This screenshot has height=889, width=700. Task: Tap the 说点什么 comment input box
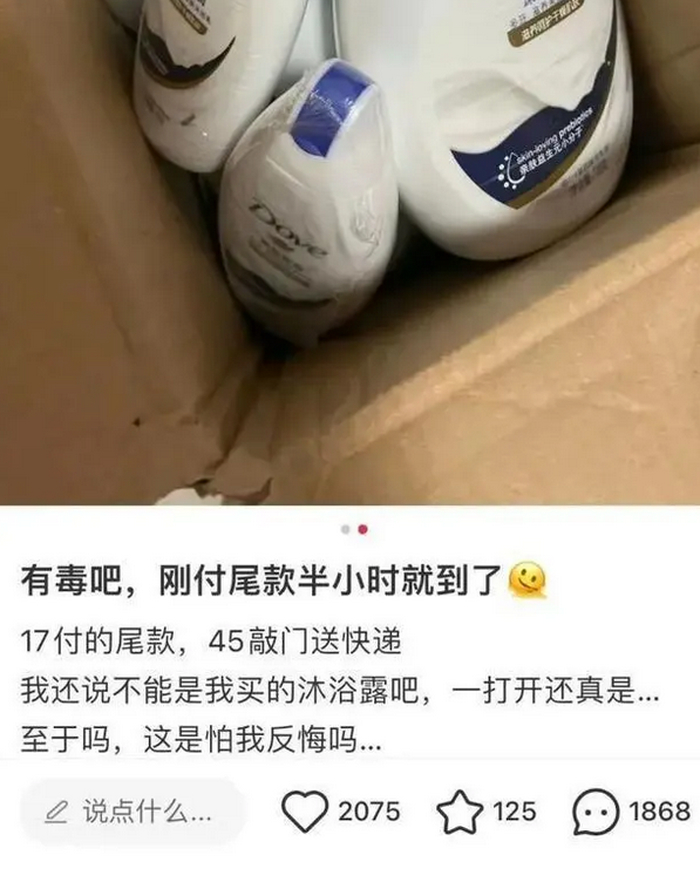(x=130, y=811)
